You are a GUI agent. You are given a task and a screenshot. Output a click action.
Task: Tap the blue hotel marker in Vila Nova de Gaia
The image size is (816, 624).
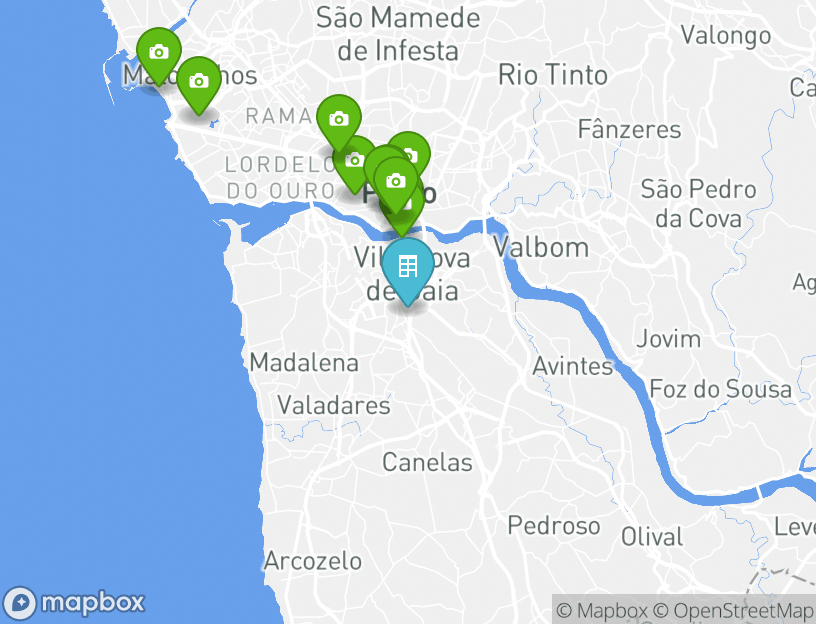pyautogui.click(x=407, y=267)
